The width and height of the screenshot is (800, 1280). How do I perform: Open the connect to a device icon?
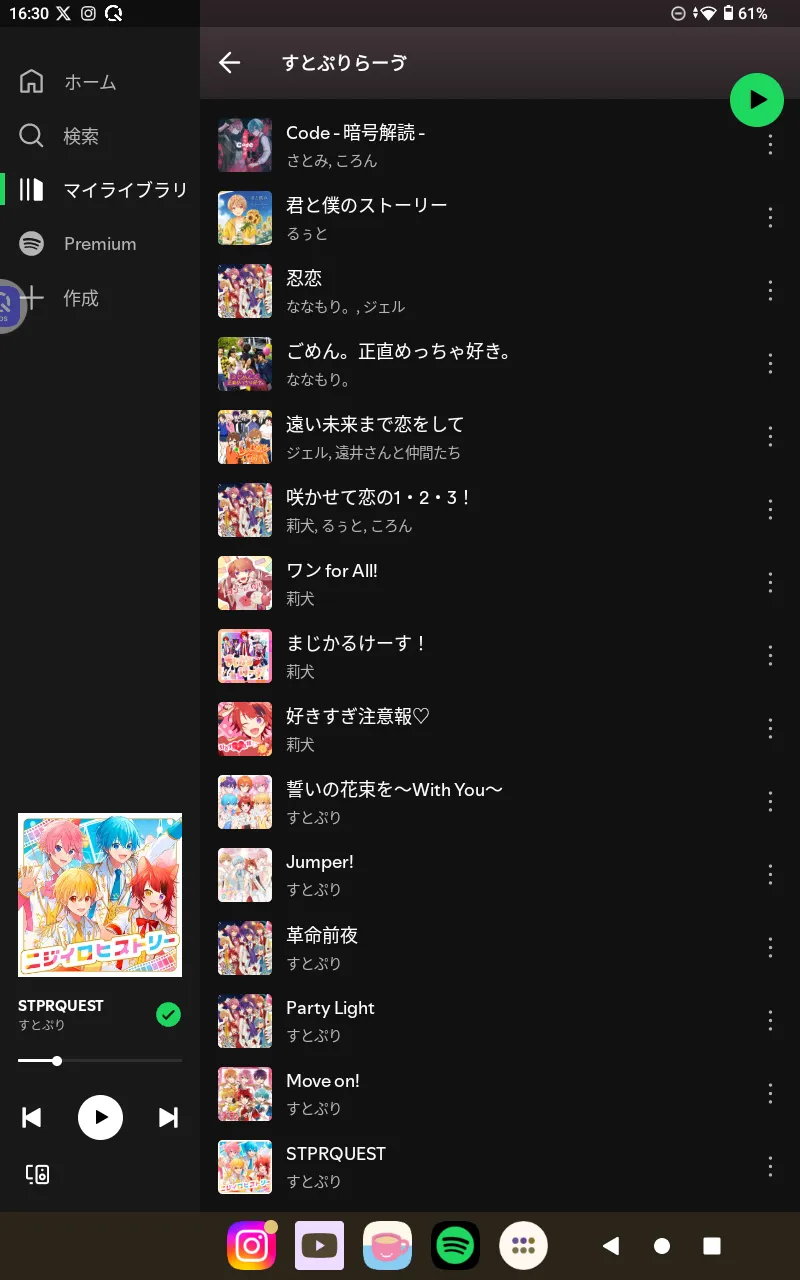(37, 1174)
